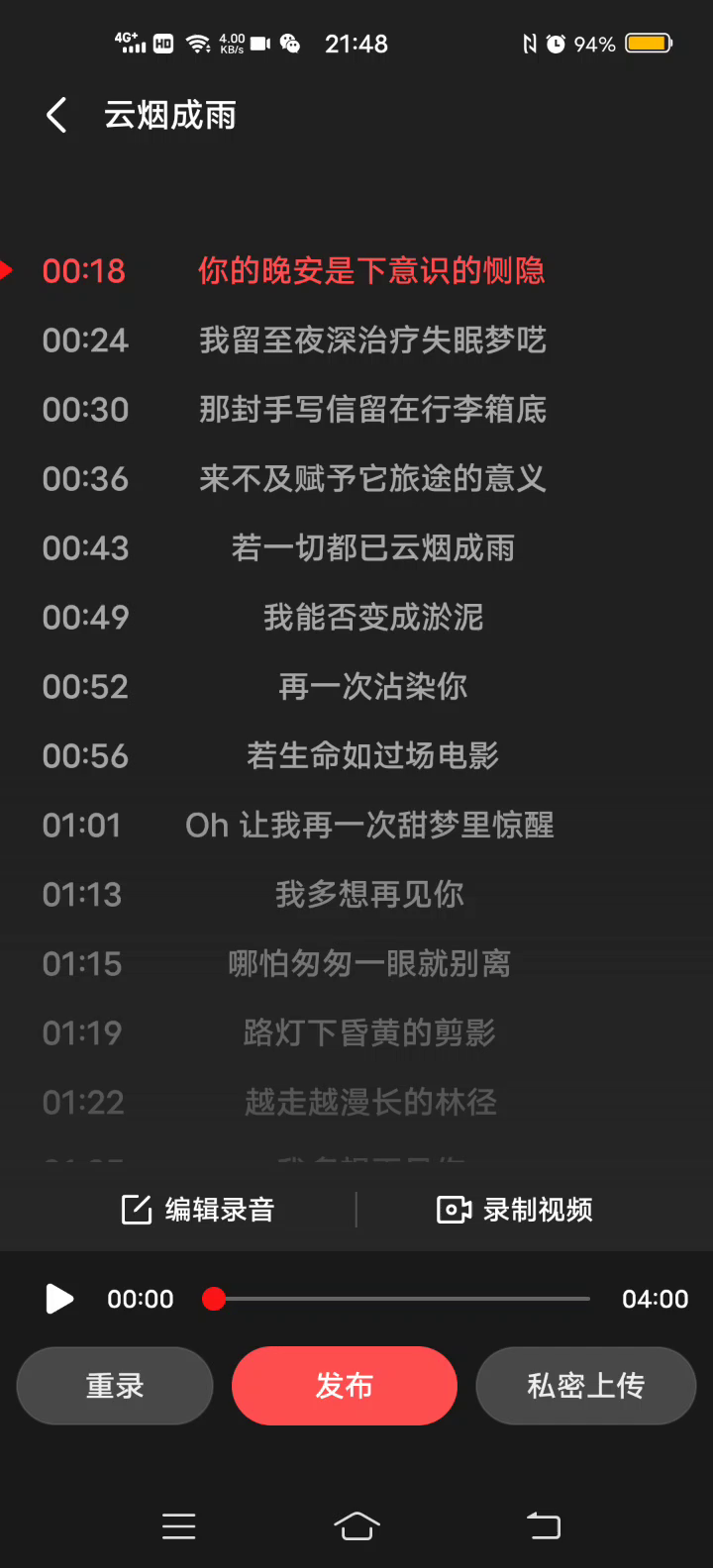
Task: Select lyric line at 01:01
Action: [369, 826]
